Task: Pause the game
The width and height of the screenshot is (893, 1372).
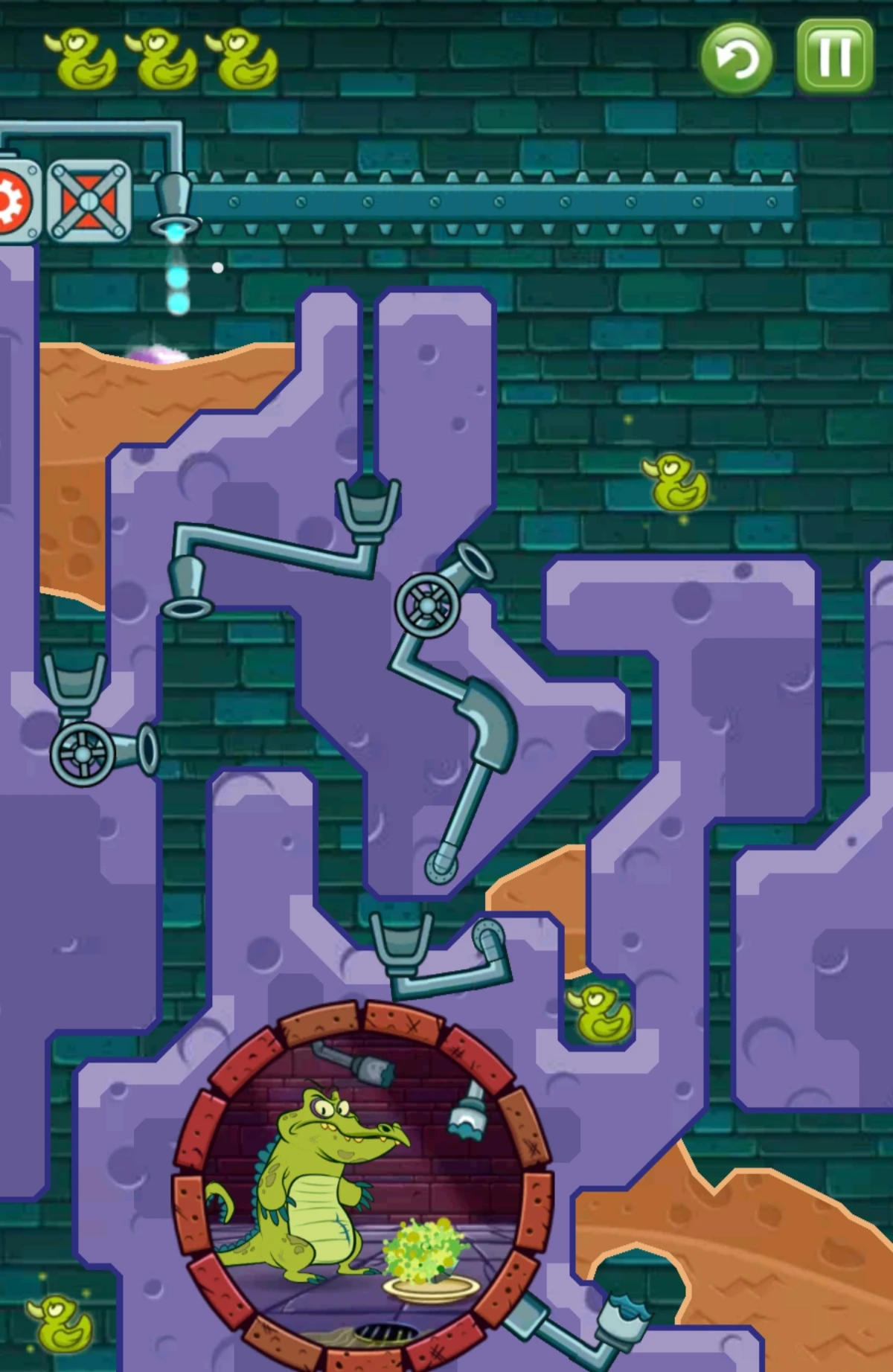Action: click(834, 57)
